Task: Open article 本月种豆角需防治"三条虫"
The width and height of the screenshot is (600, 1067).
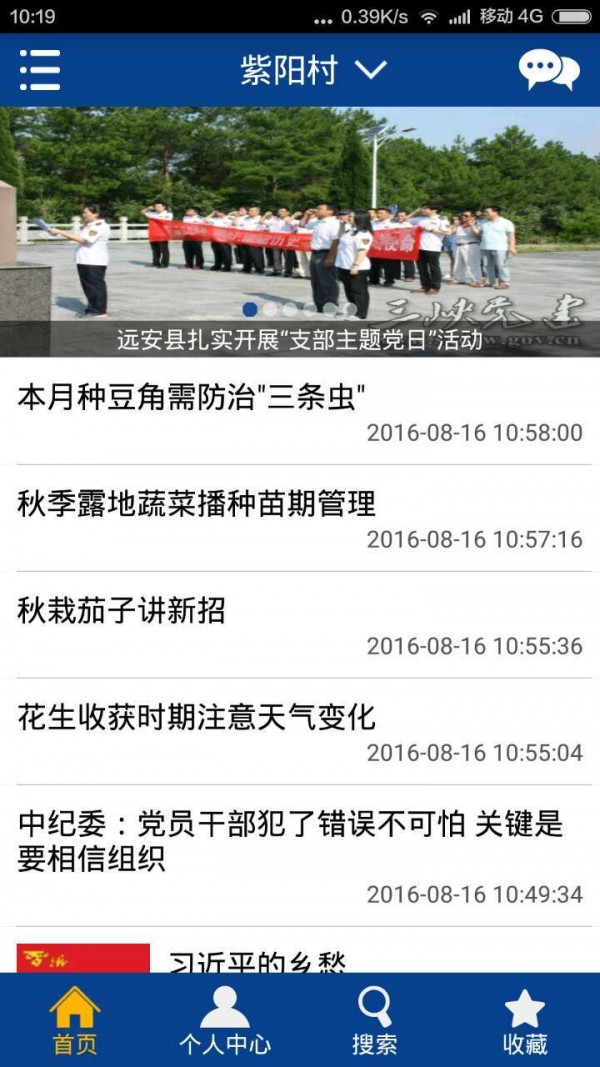Action: (300, 412)
